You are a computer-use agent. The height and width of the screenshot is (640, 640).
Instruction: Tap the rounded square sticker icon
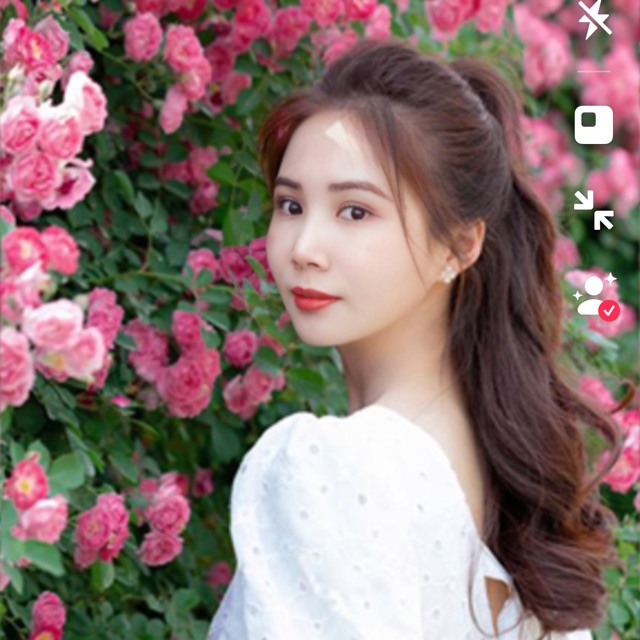tap(594, 125)
